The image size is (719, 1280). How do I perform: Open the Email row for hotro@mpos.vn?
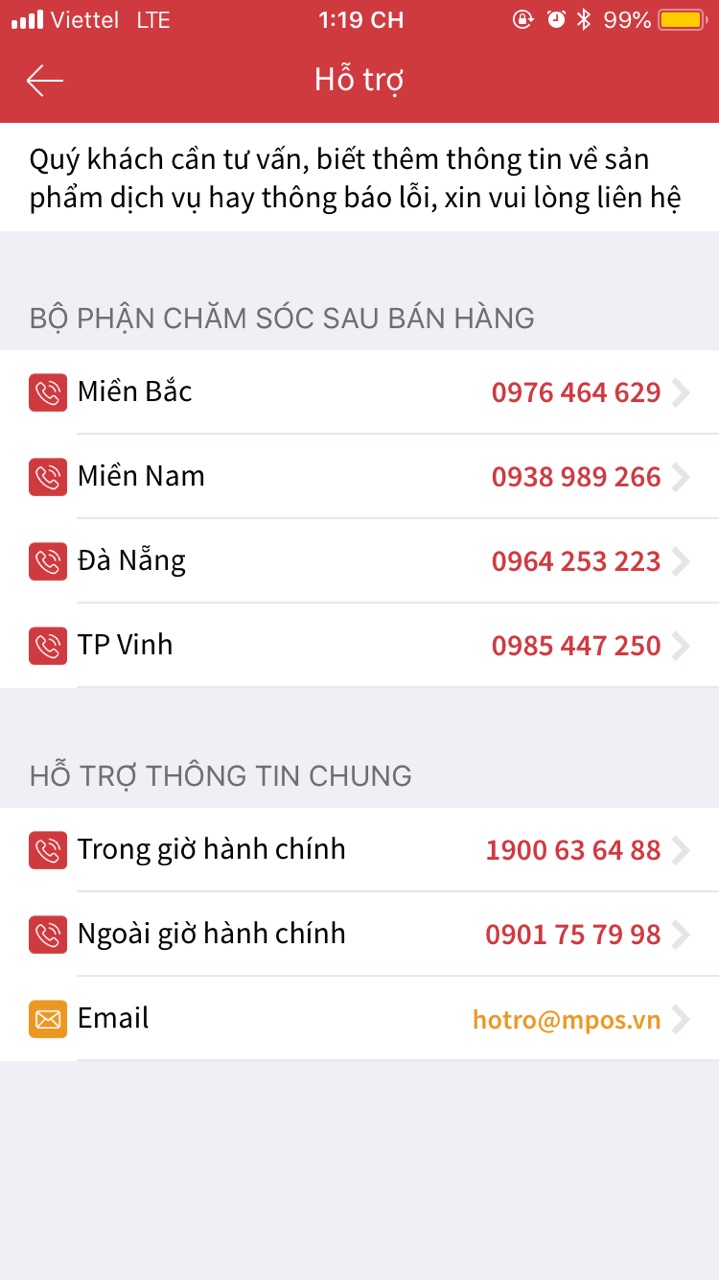pyautogui.click(x=359, y=1019)
